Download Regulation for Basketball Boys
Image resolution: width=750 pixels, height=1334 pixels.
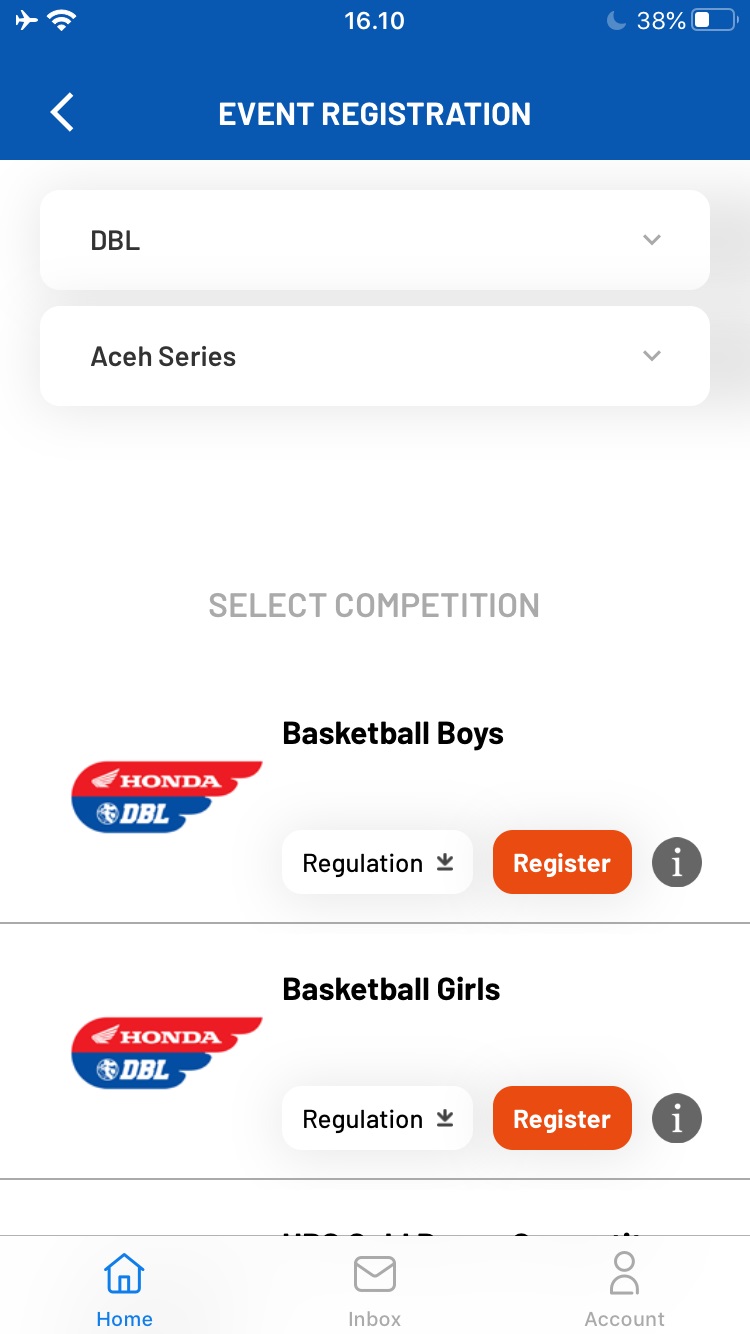click(377, 862)
